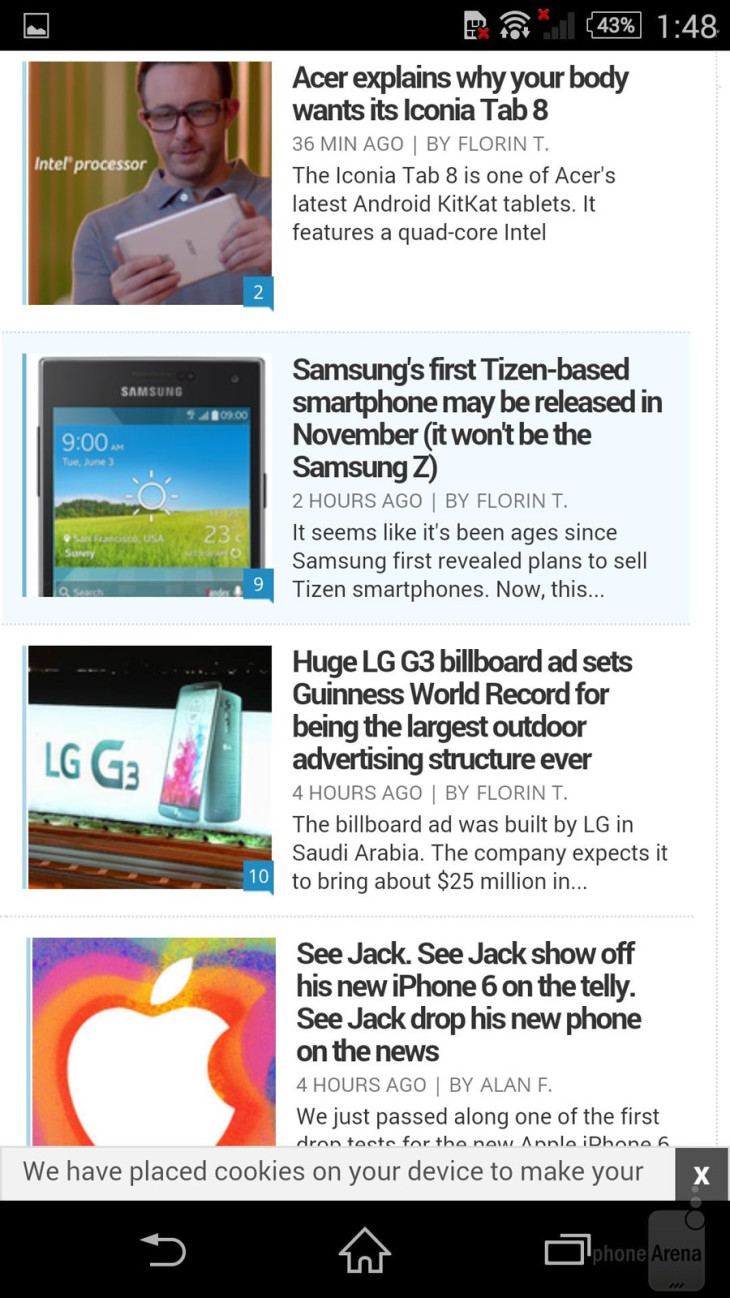Go back using the system back button

tap(163, 1250)
